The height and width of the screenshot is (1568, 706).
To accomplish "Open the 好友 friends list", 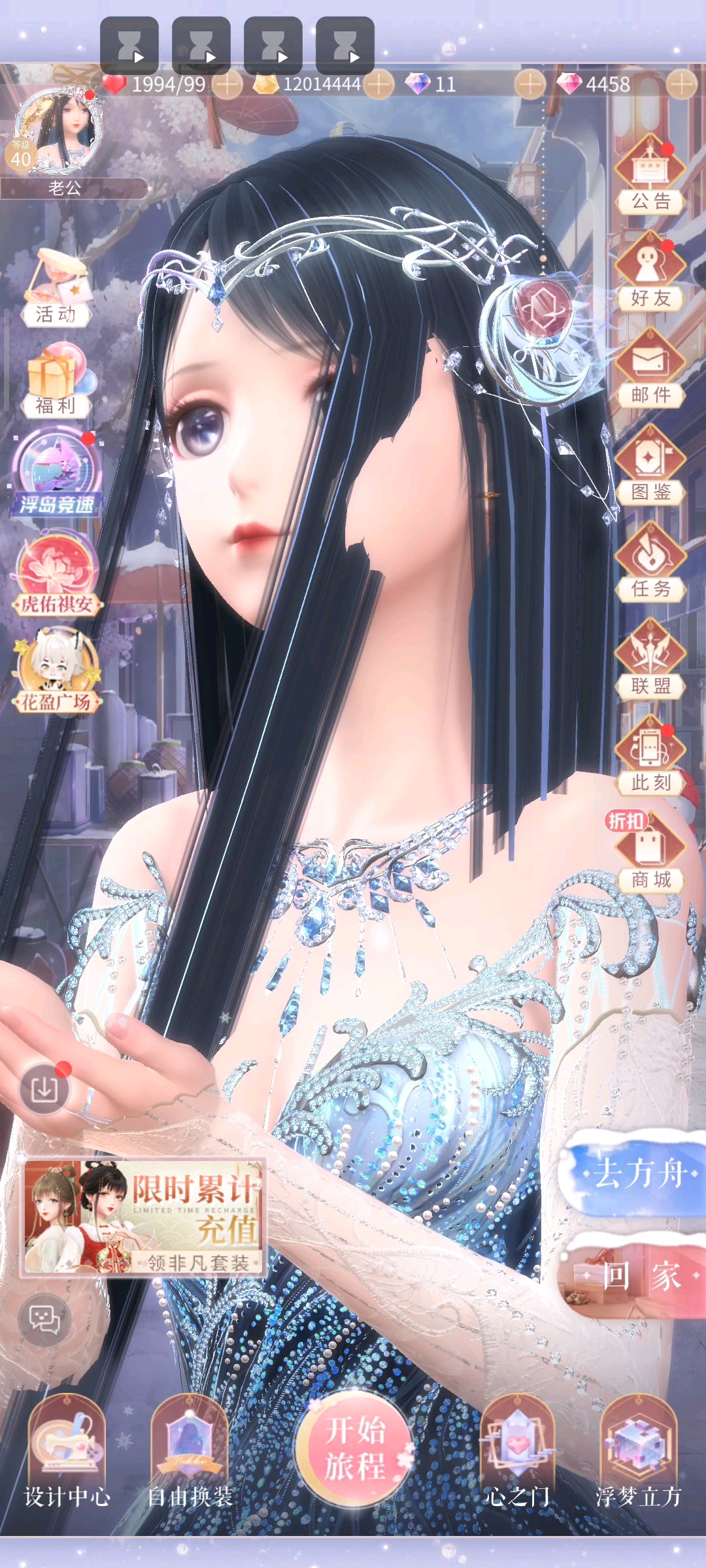I will click(650, 272).
